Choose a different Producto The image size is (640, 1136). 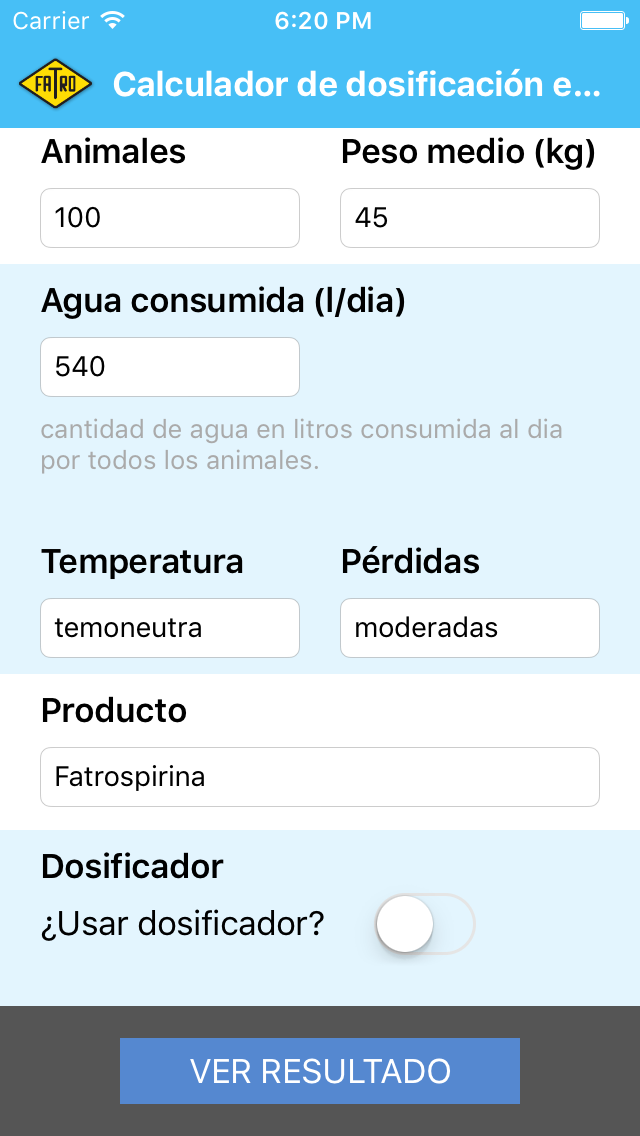(x=320, y=777)
